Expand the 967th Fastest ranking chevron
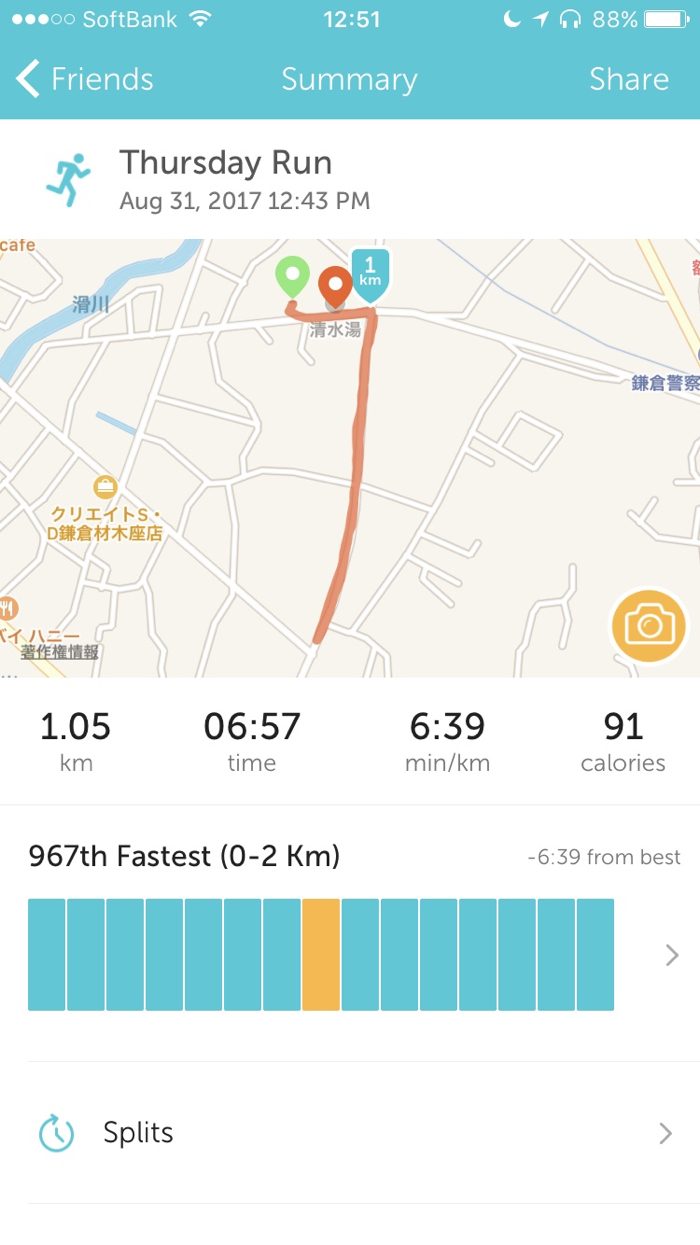Screen dimensions: 700x1245 [672, 955]
